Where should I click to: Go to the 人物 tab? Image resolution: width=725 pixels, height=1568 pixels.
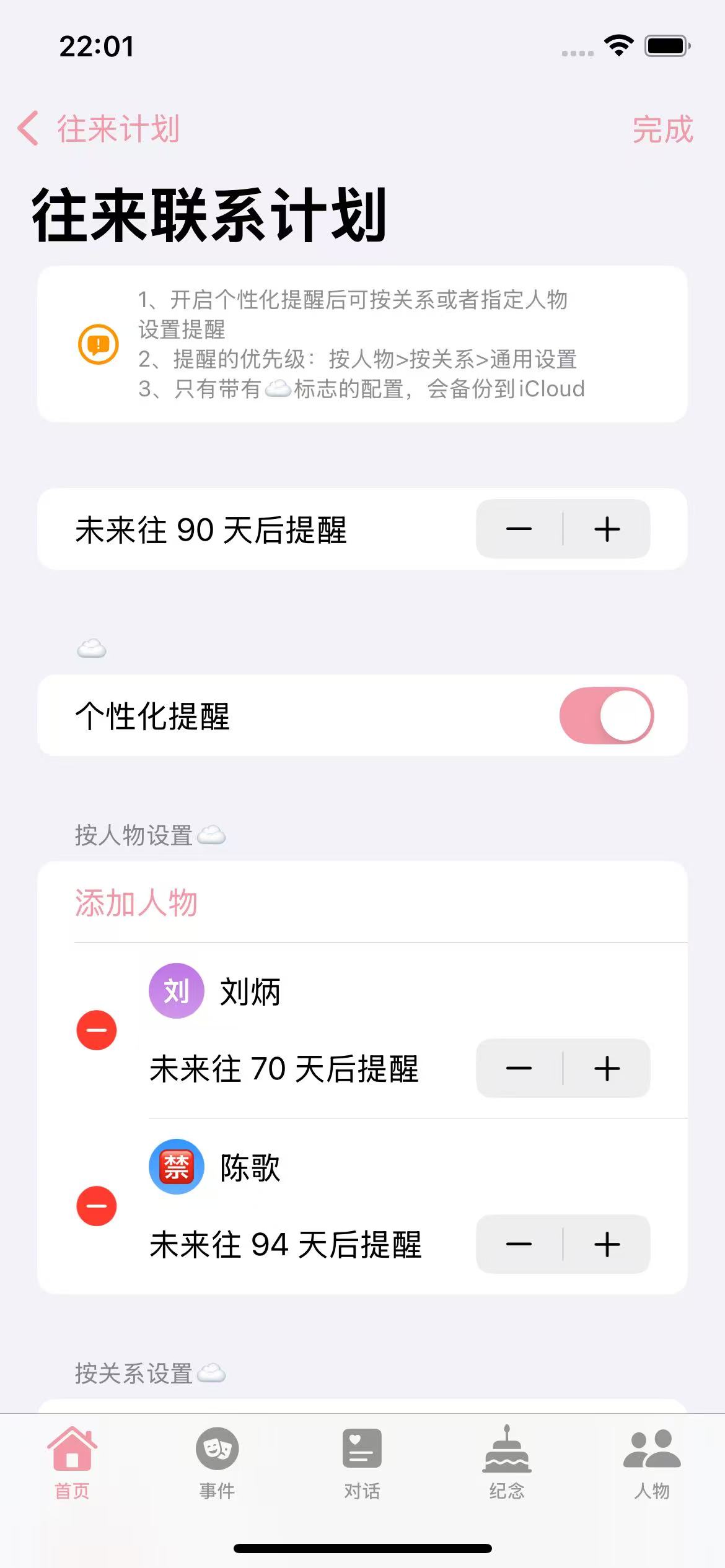(x=652, y=1463)
